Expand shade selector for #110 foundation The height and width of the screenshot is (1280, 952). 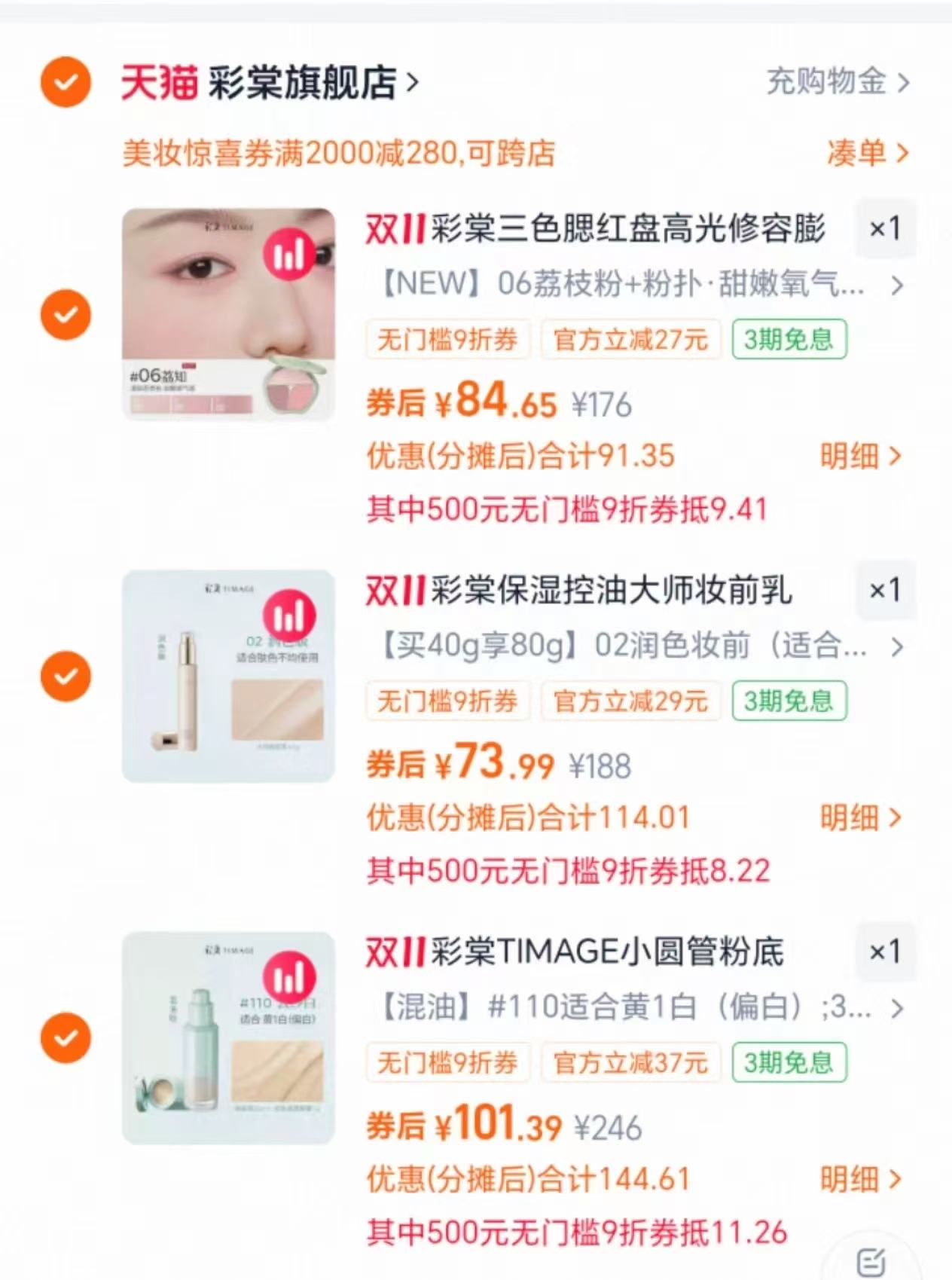tap(896, 1009)
